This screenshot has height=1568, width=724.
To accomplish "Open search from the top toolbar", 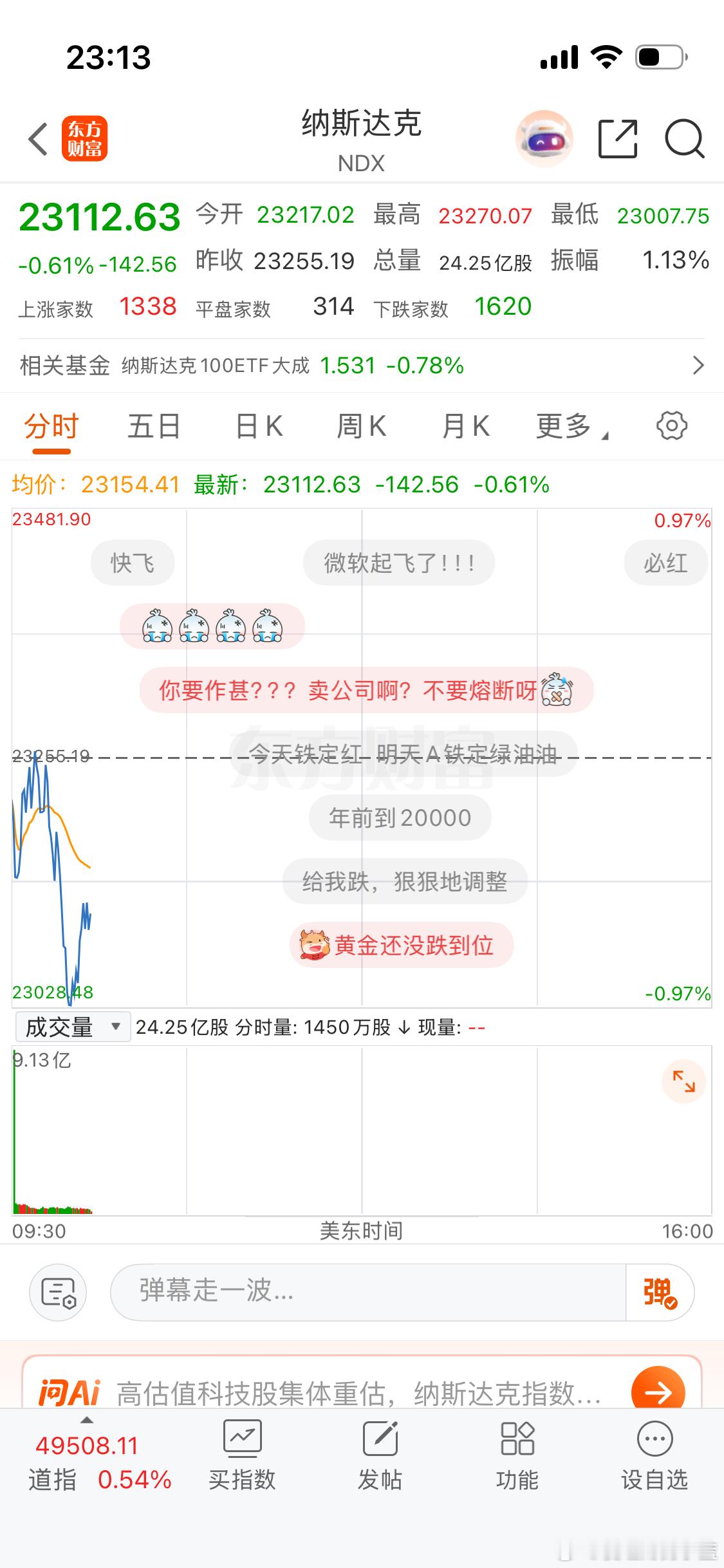I will tap(684, 138).
